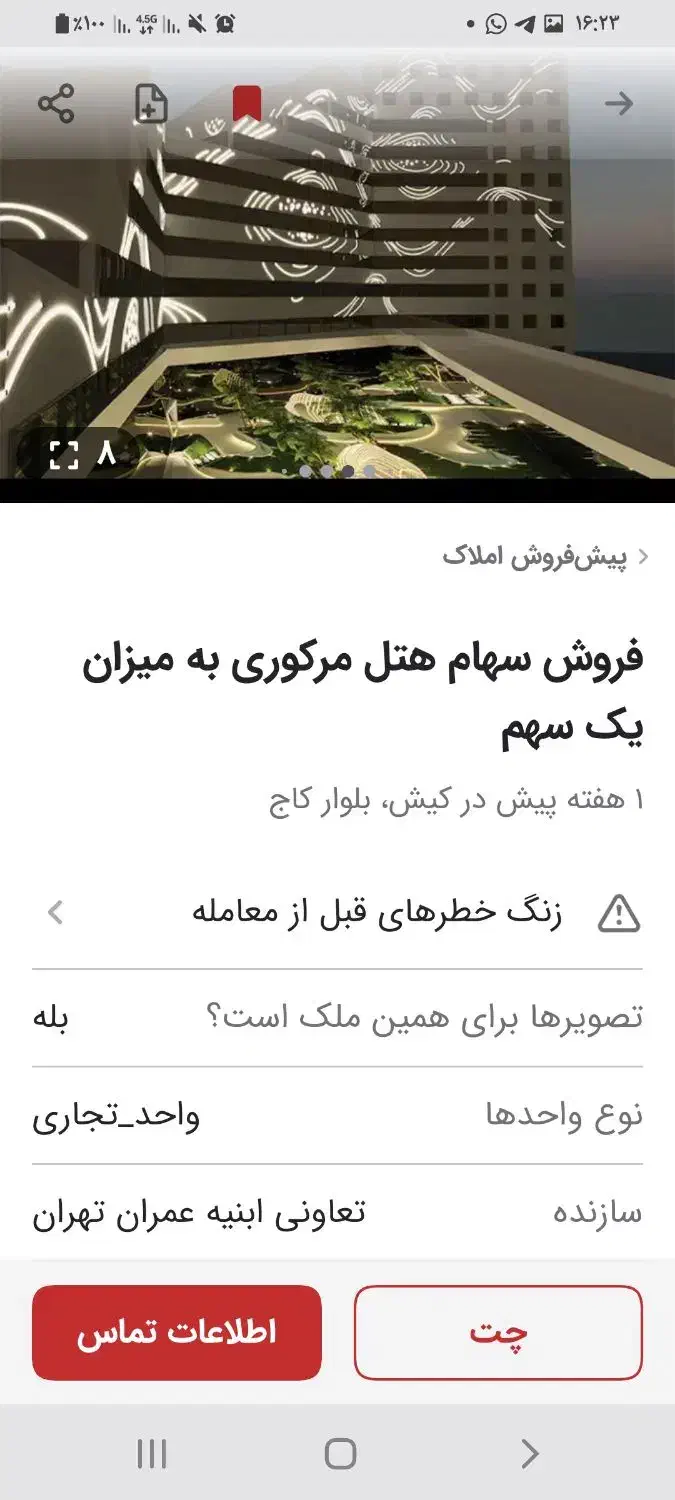This screenshot has width=675, height=1500.
Task: Add a note to this ad
Action: 151,104
